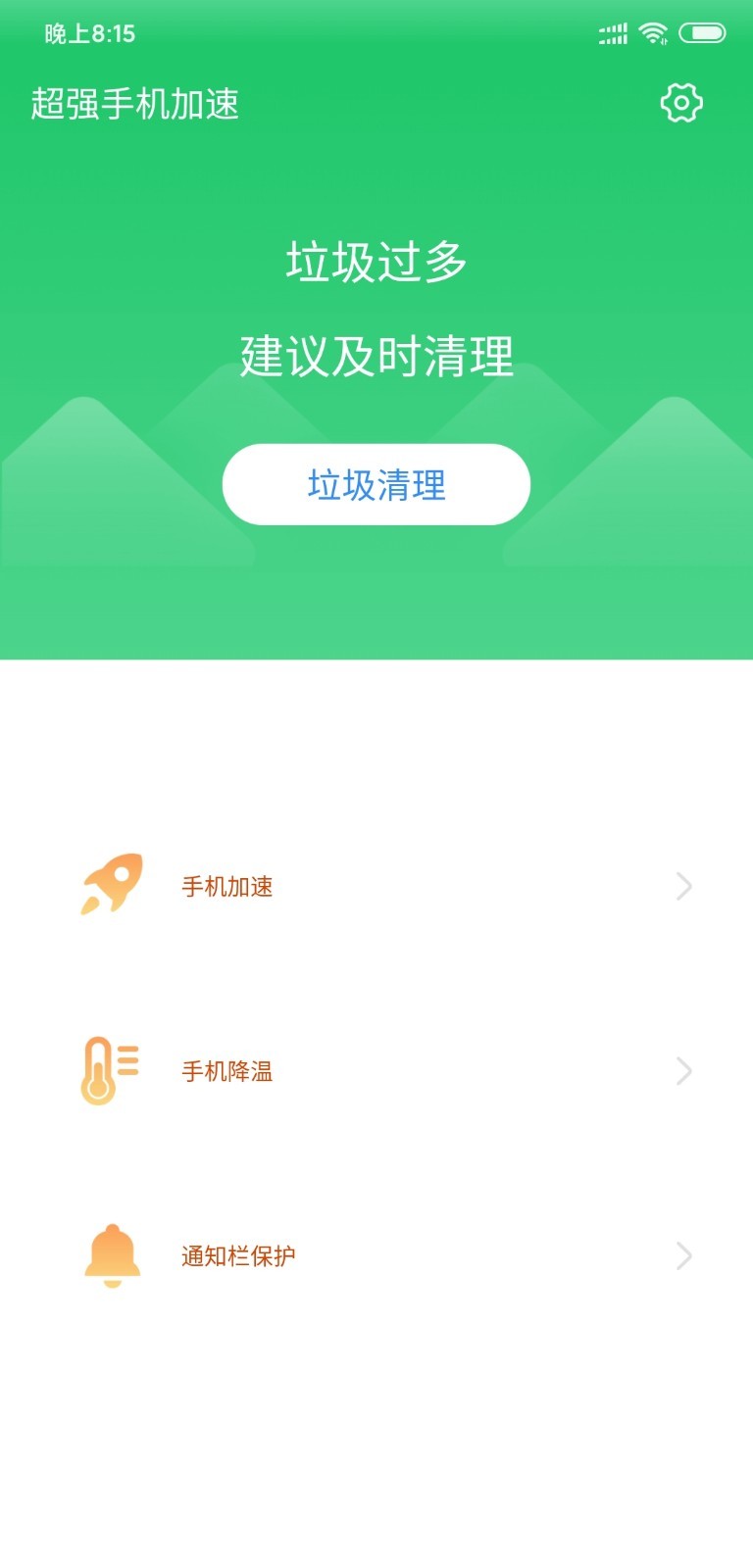This screenshot has width=753, height=1568.
Task: Tap the green gradient banner background
Action: (x=376, y=608)
